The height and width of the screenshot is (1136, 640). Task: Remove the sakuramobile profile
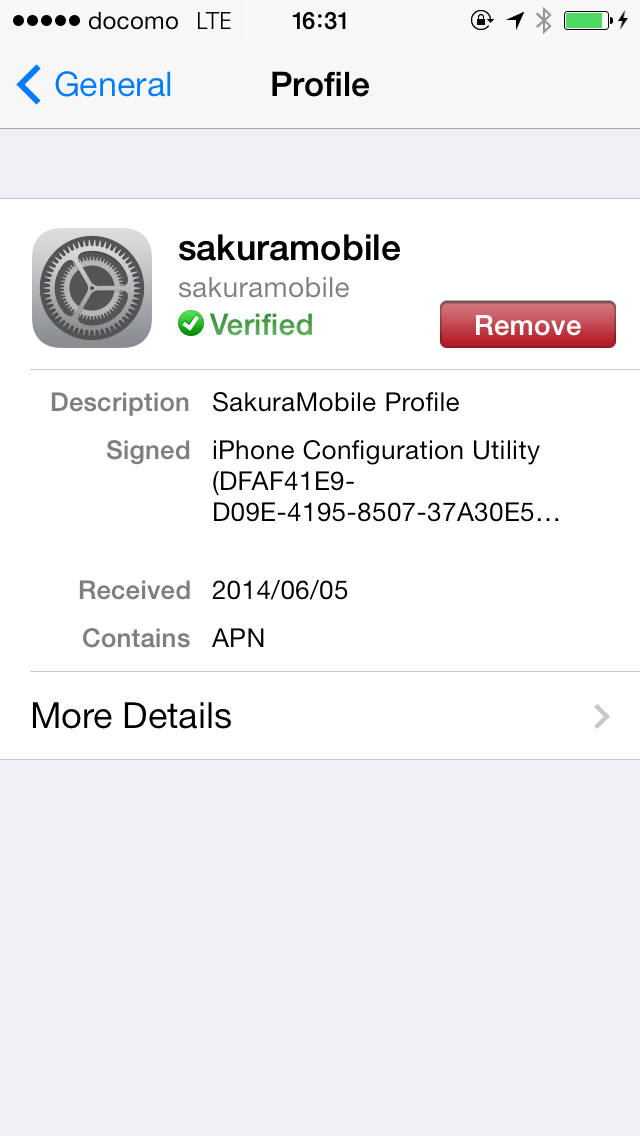click(x=527, y=325)
